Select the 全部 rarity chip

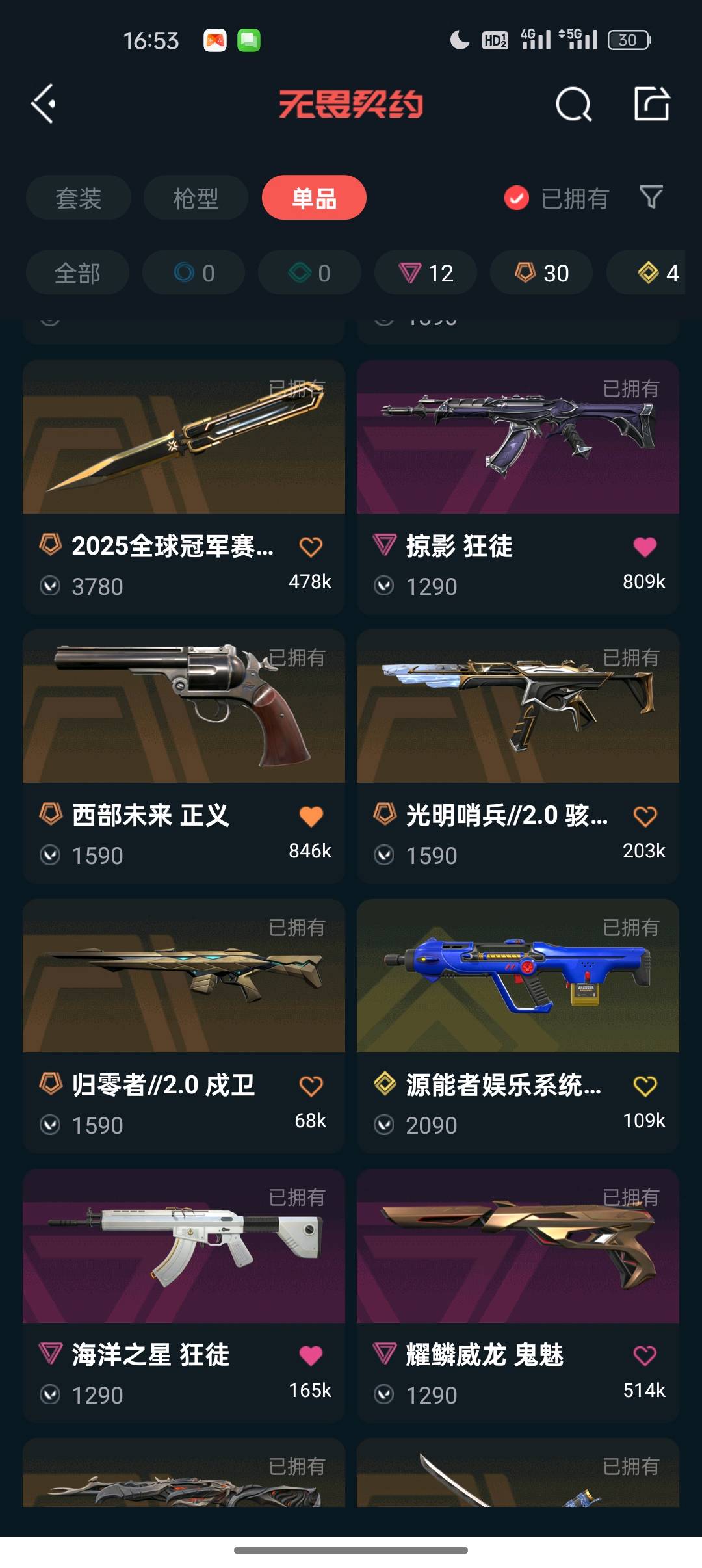coord(77,273)
